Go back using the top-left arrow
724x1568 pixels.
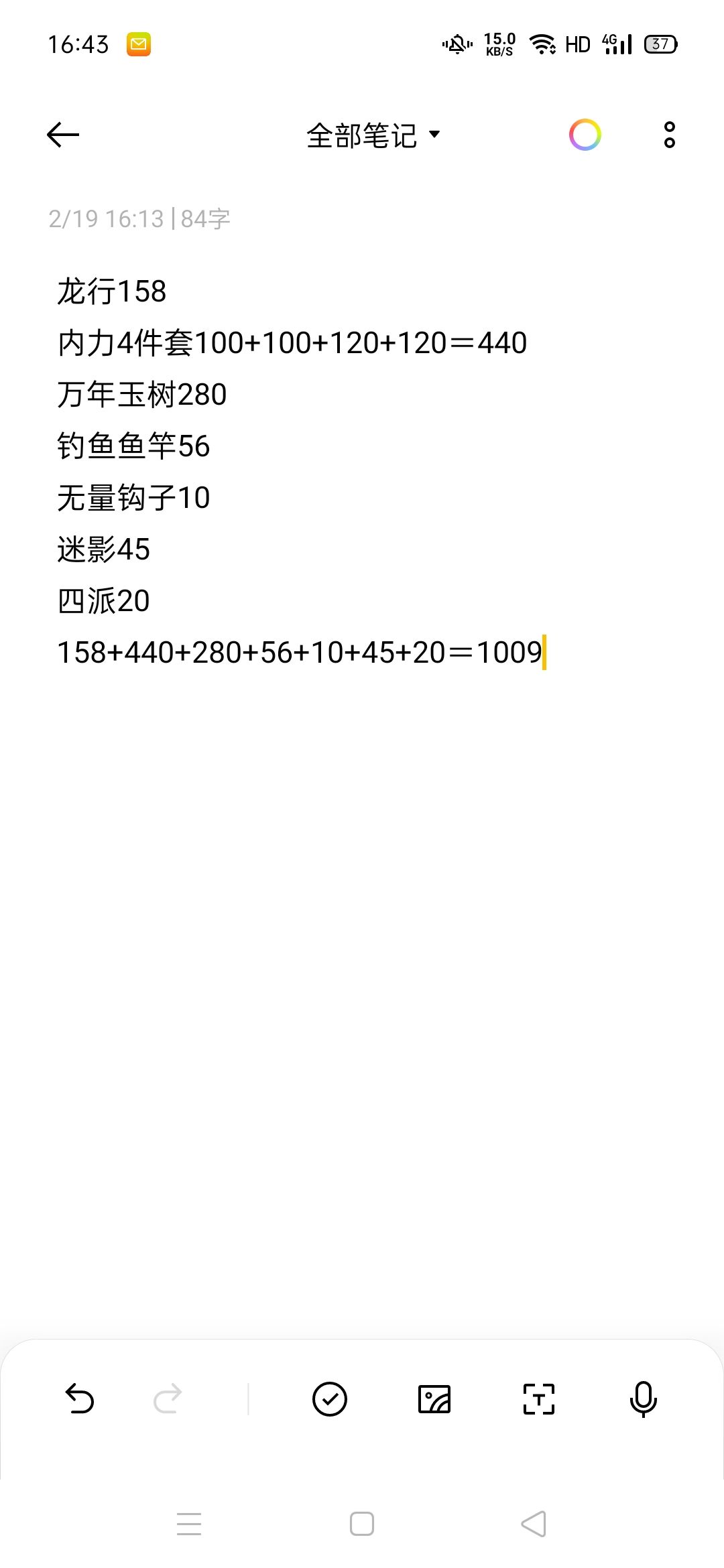pos(63,135)
